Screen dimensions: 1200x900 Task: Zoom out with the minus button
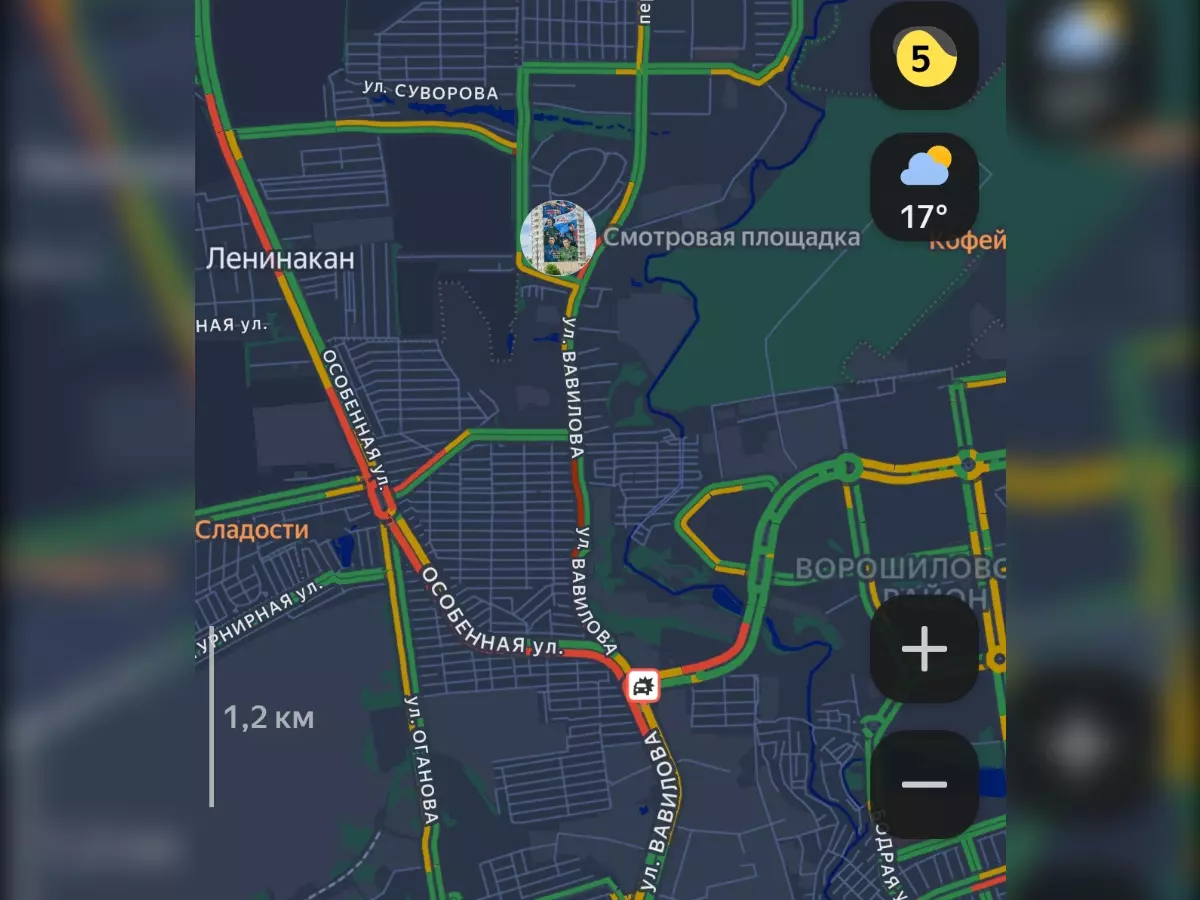coord(924,783)
